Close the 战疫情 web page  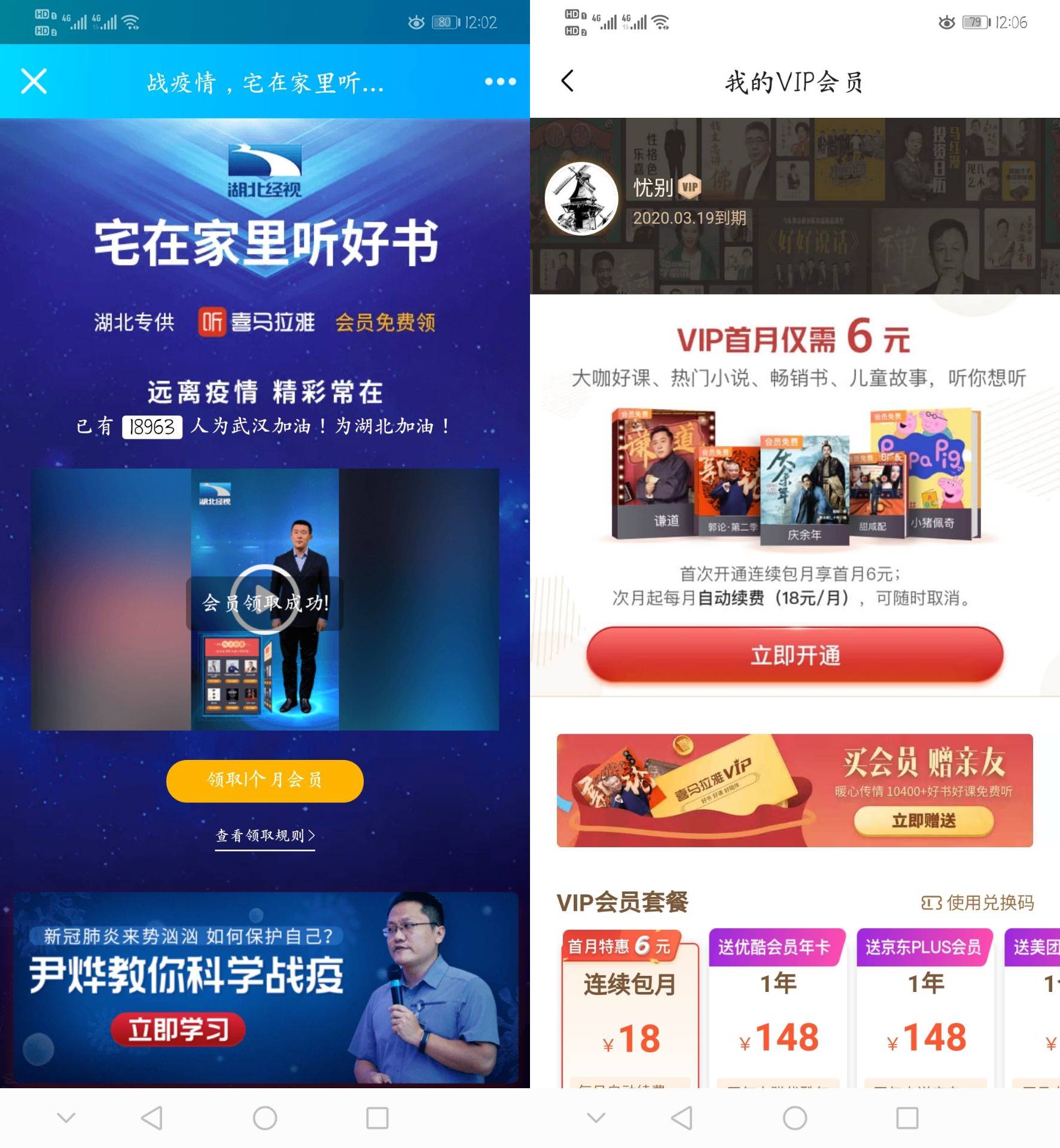[33, 81]
